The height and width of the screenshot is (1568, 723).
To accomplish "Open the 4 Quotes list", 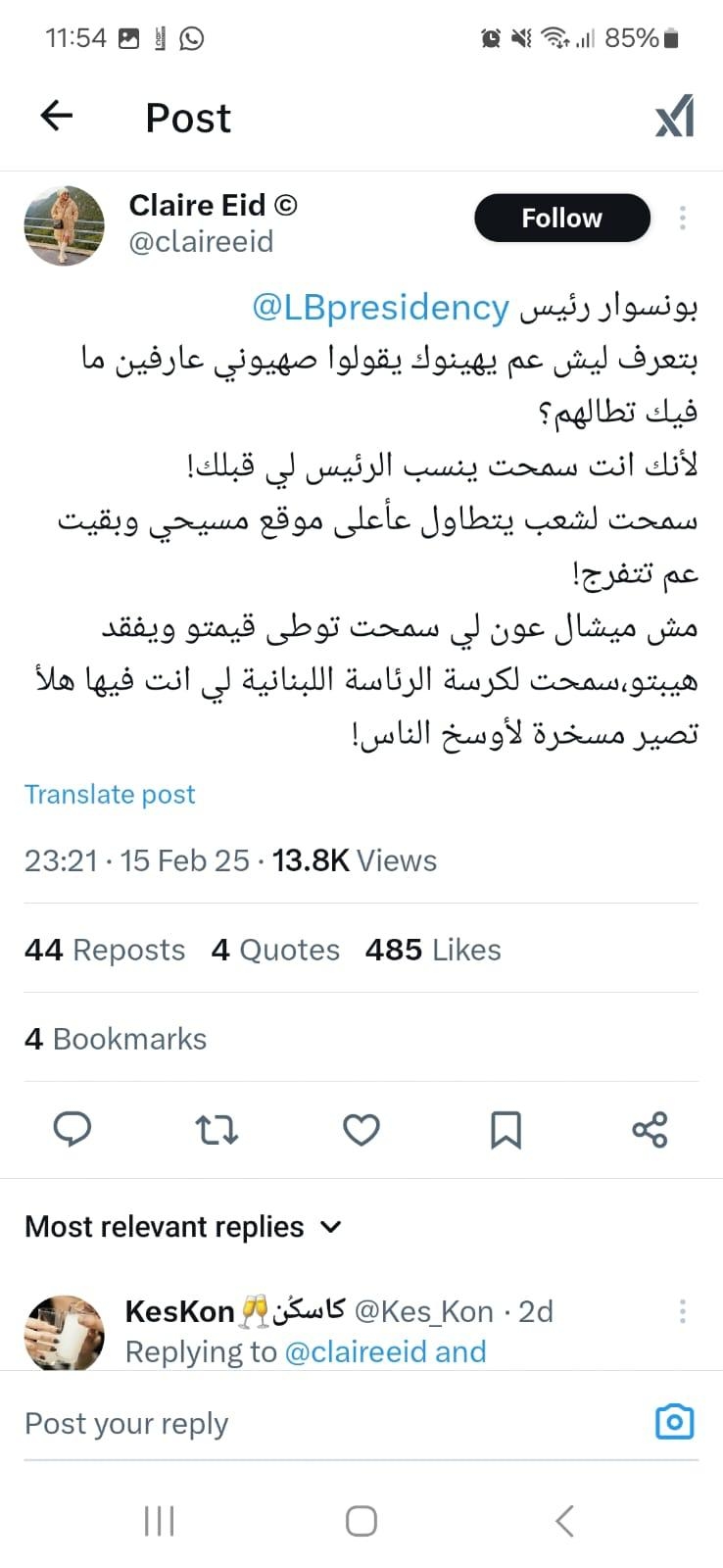I will point(275,949).
